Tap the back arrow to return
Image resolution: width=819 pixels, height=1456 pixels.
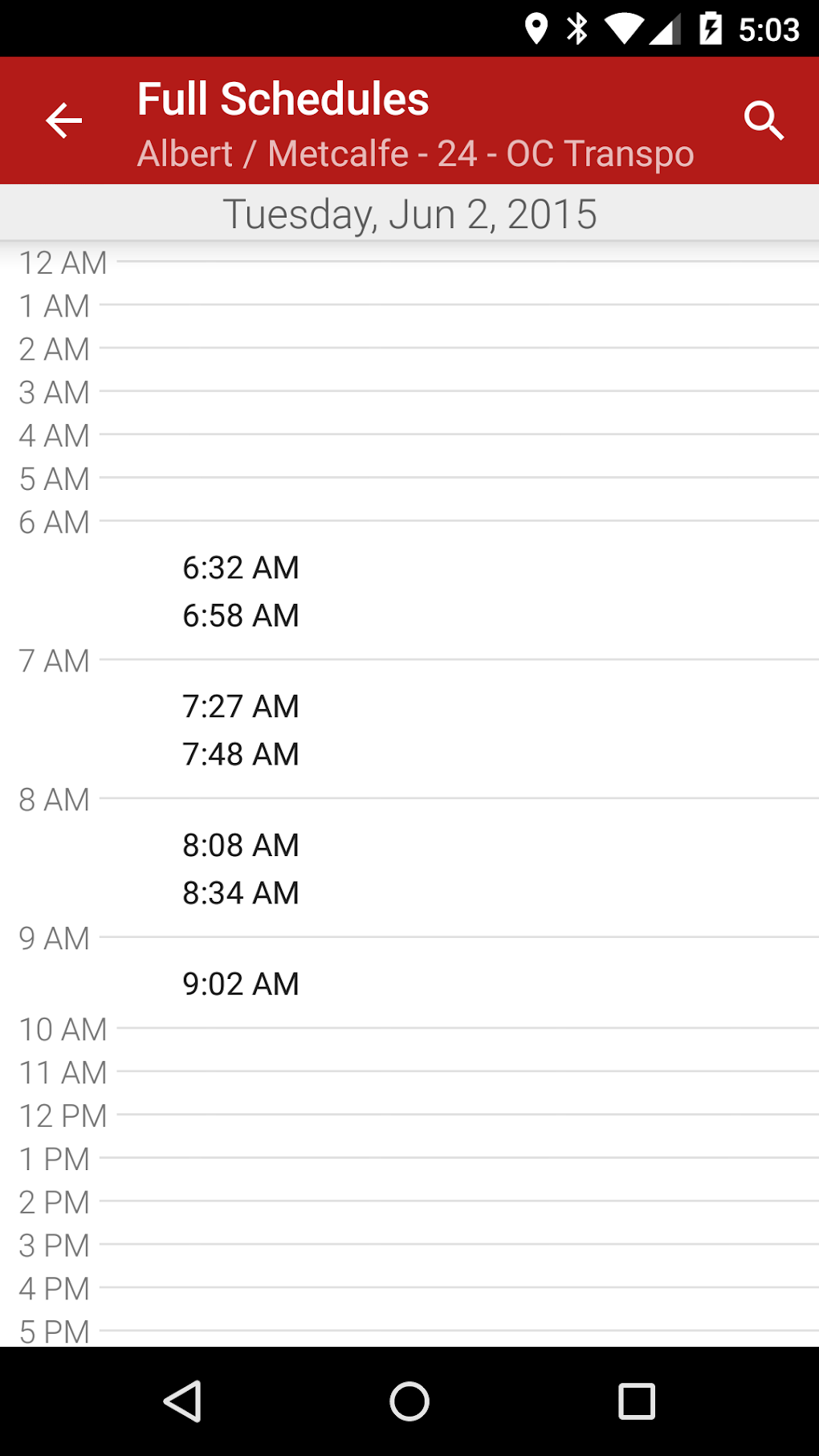pos(63,120)
